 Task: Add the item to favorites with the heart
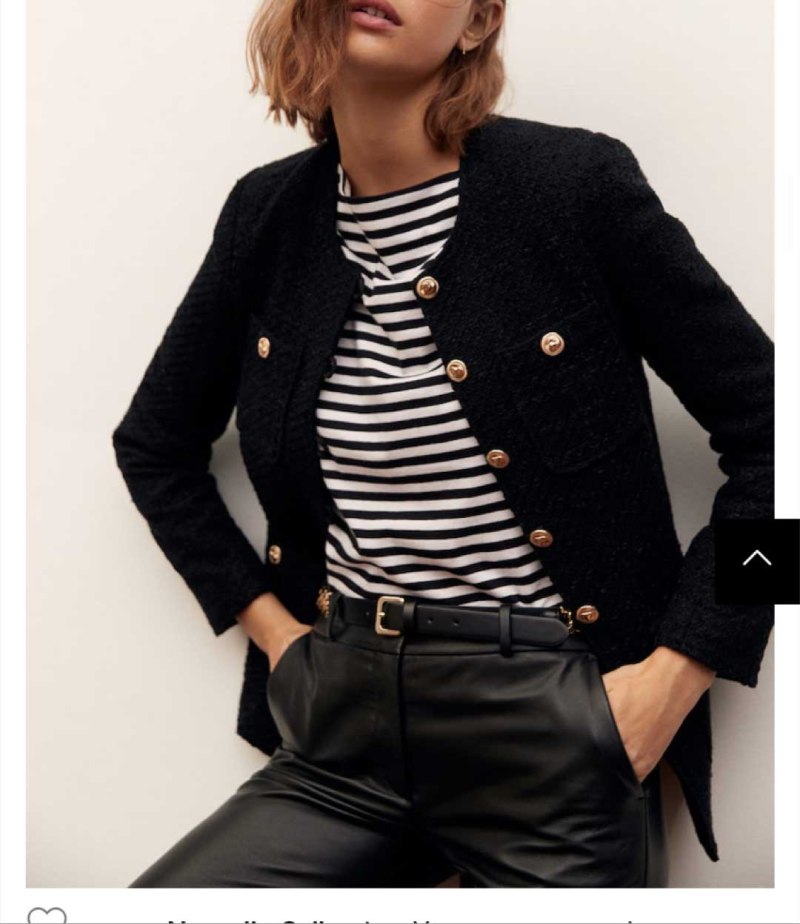[46, 915]
